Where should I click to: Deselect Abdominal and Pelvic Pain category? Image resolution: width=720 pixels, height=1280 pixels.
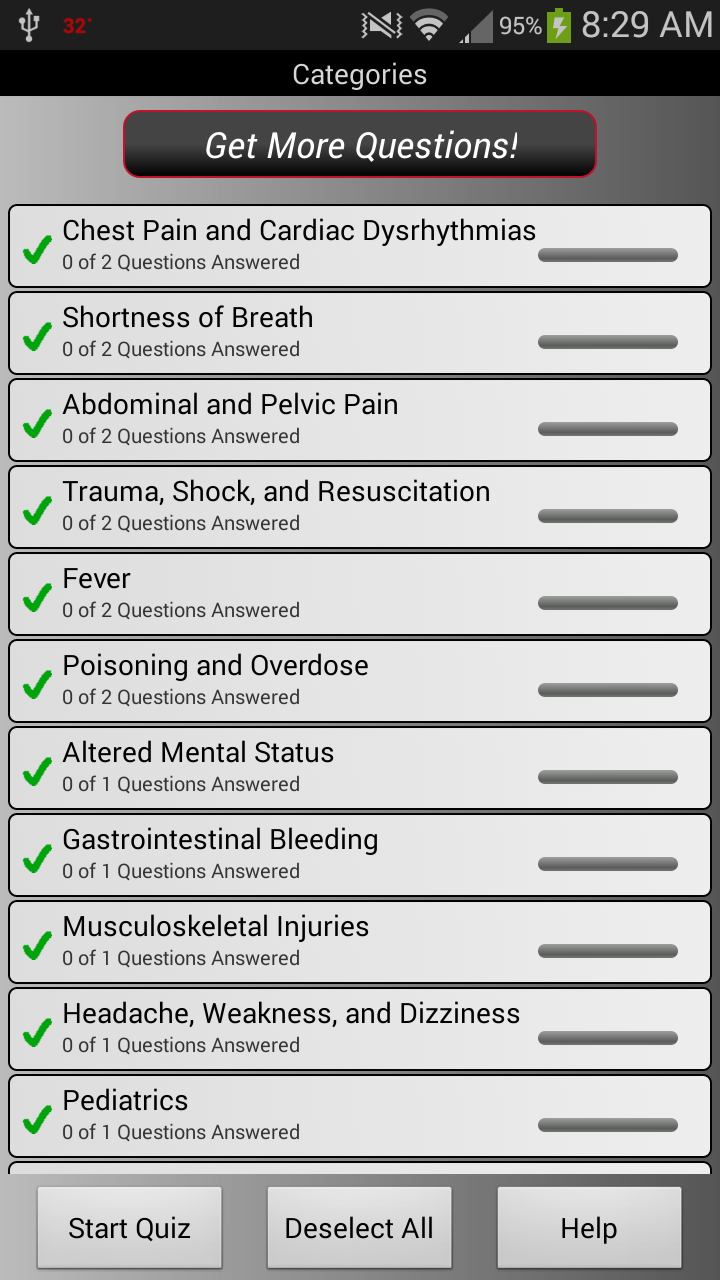click(x=38, y=422)
